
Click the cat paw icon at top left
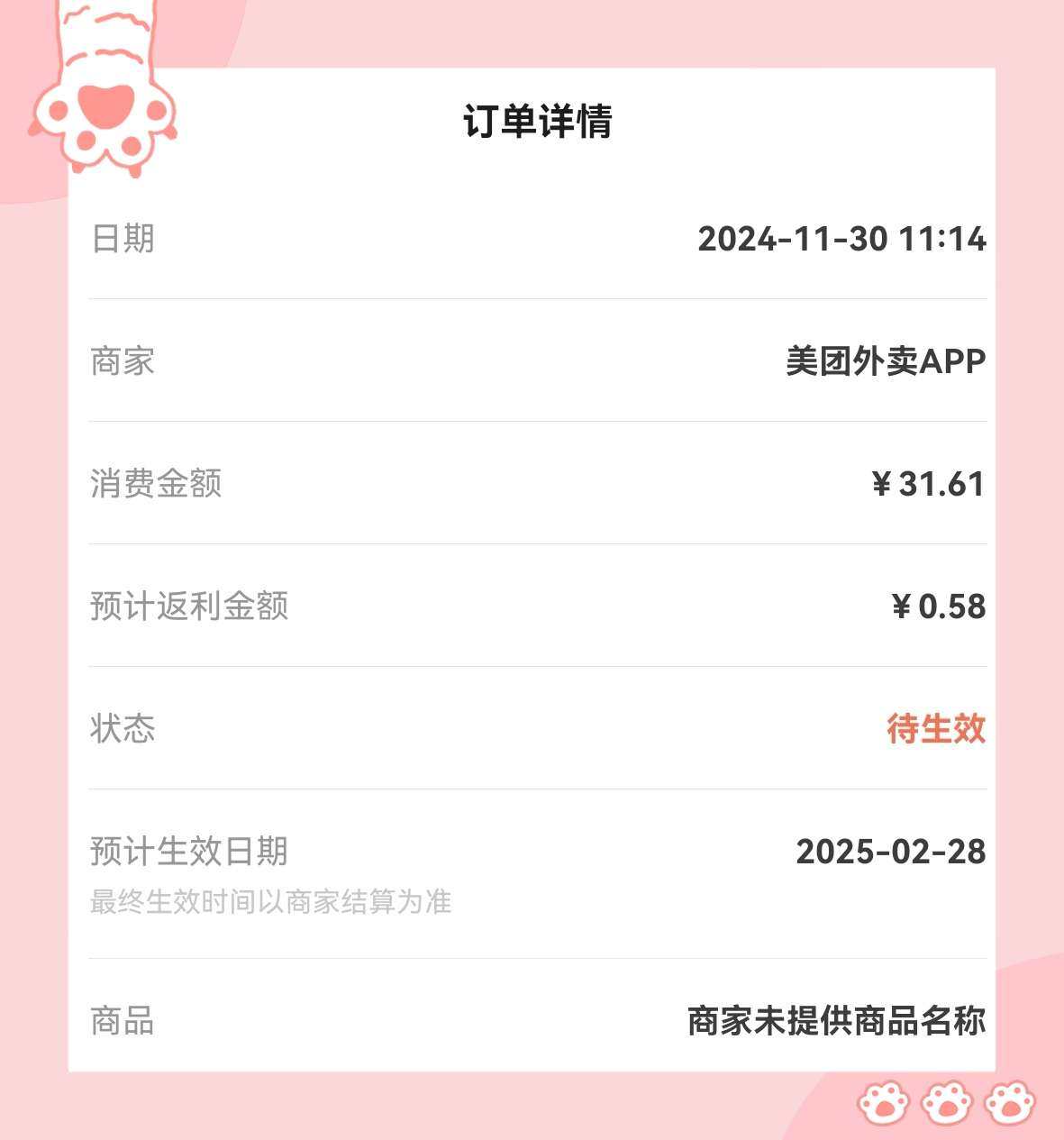pos(104,95)
